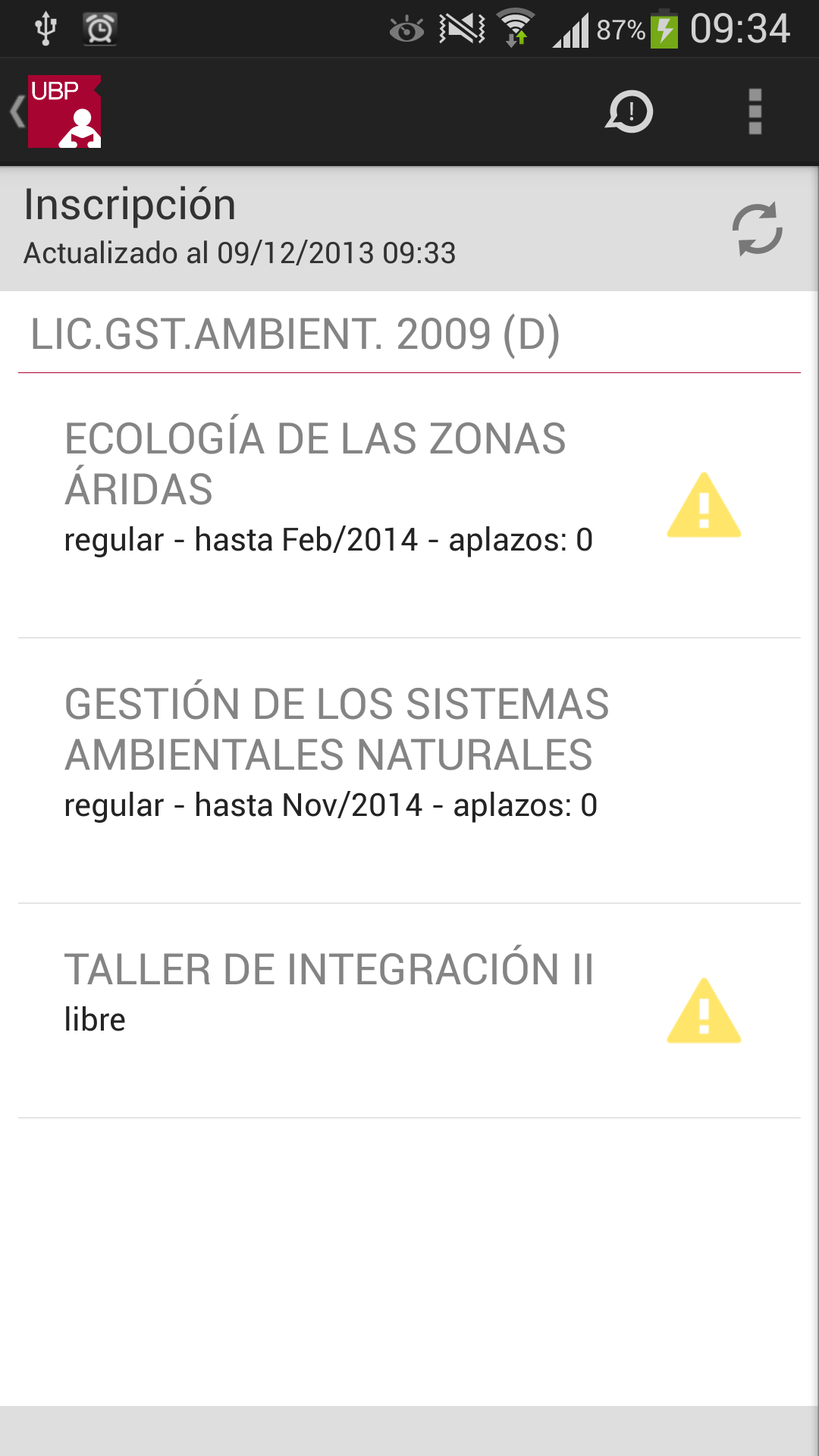Open the overflow menu
The width and height of the screenshot is (819, 1456).
click(x=755, y=112)
